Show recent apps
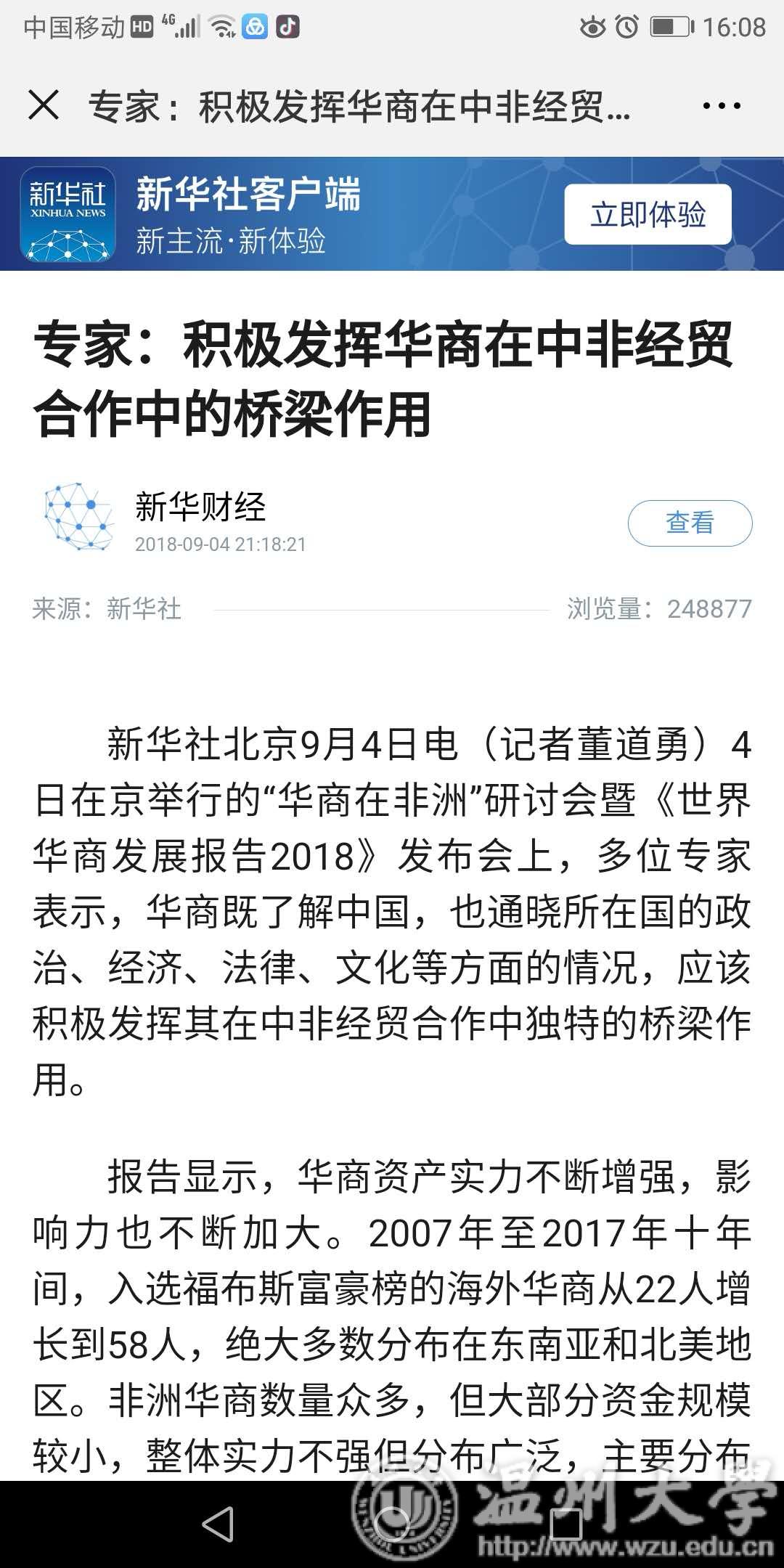Image resolution: width=784 pixels, height=1568 pixels. tap(566, 1523)
